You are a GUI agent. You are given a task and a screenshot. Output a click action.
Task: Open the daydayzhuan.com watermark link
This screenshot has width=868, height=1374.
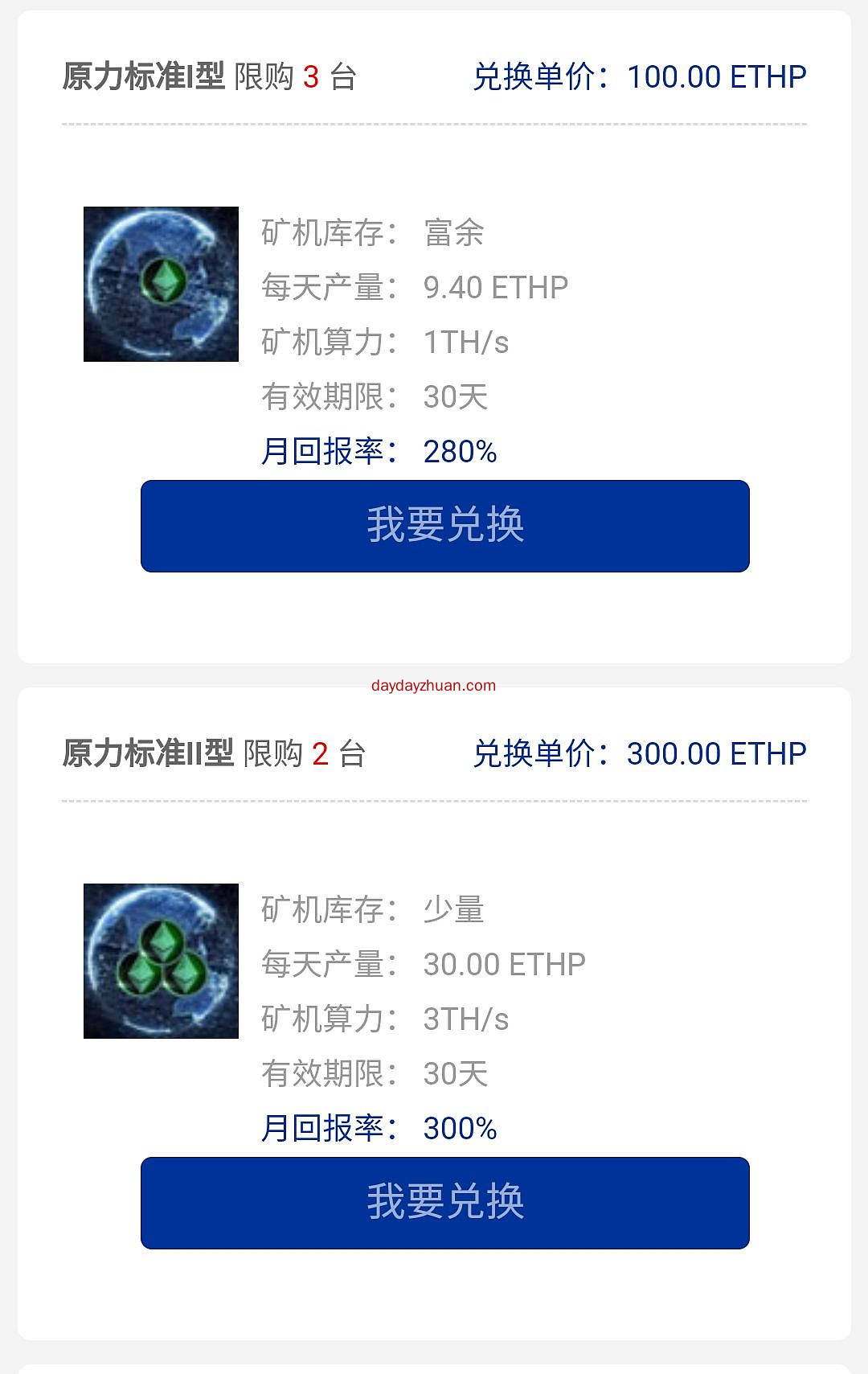[x=432, y=687]
